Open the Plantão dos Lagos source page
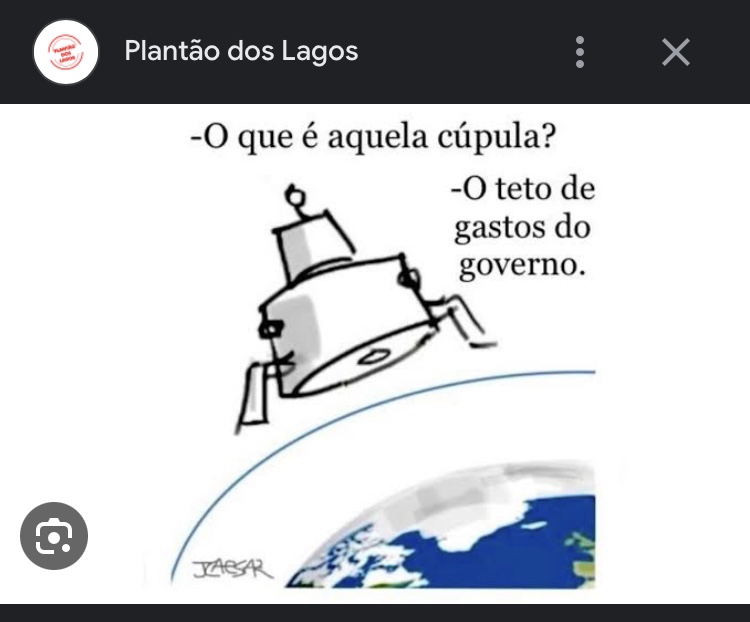The width and height of the screenshot is (750, 622). click(x=240, y=51)
